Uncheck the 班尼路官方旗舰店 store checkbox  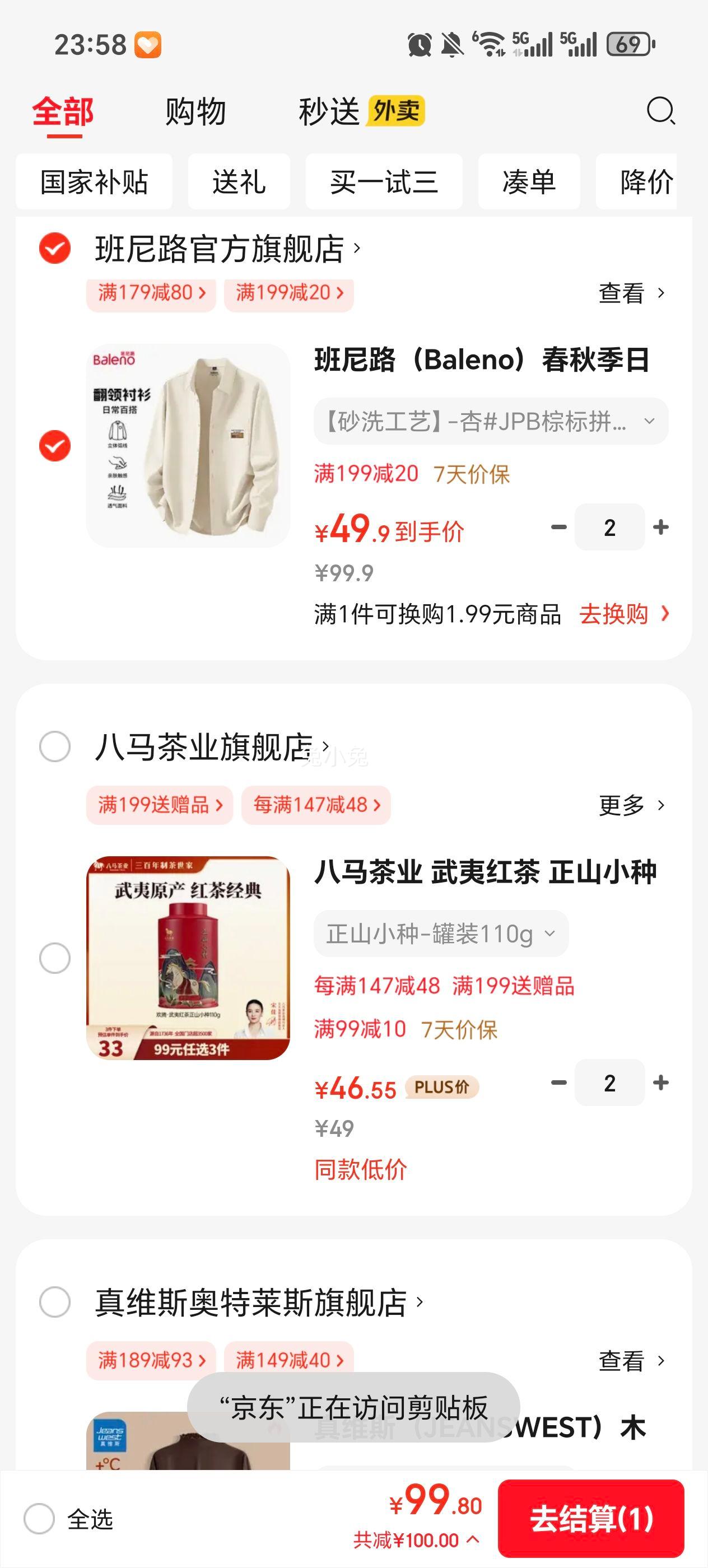click(x=55, y=248)
